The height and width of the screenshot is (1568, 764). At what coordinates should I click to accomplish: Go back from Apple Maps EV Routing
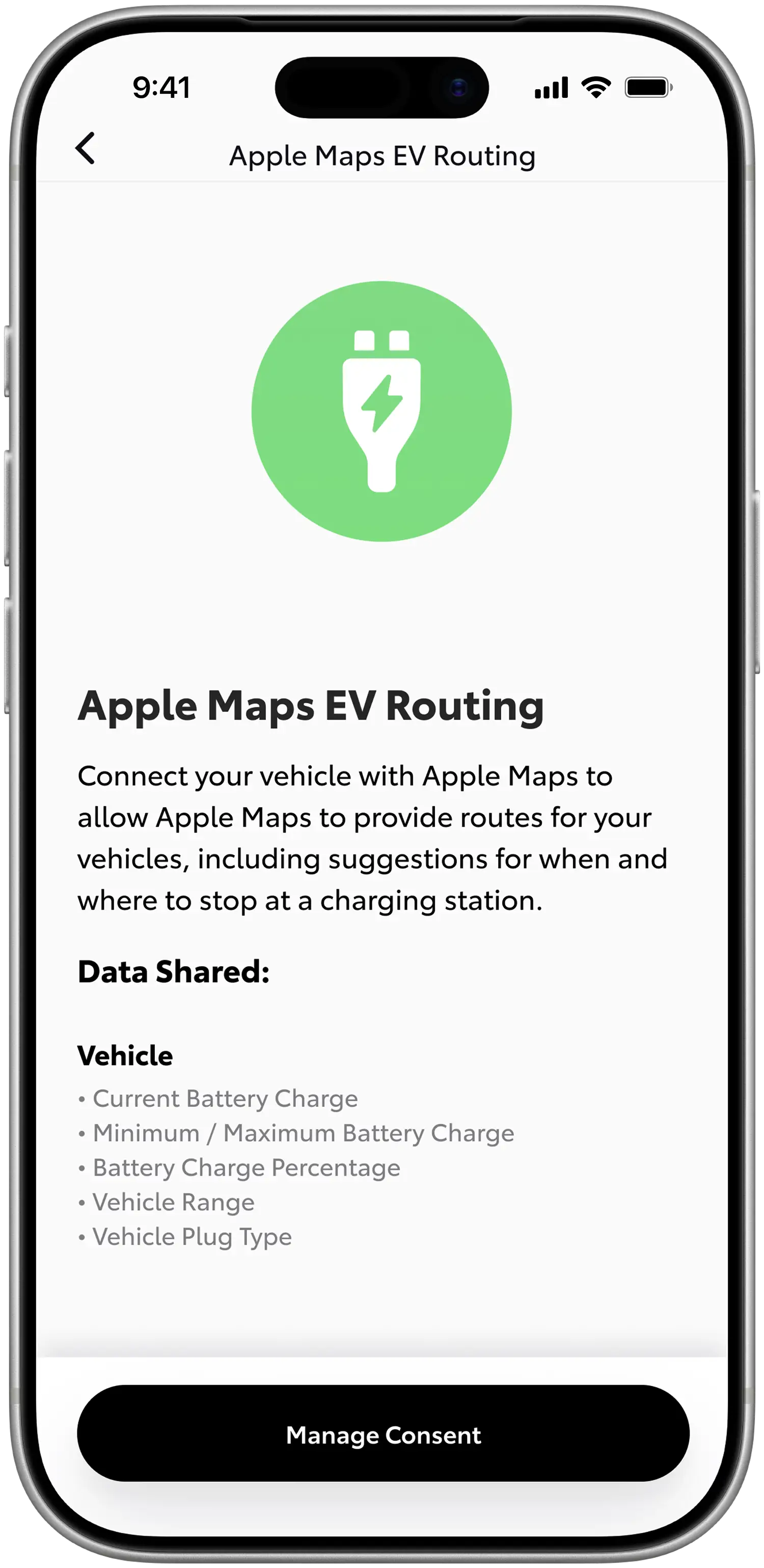(85, 148)
